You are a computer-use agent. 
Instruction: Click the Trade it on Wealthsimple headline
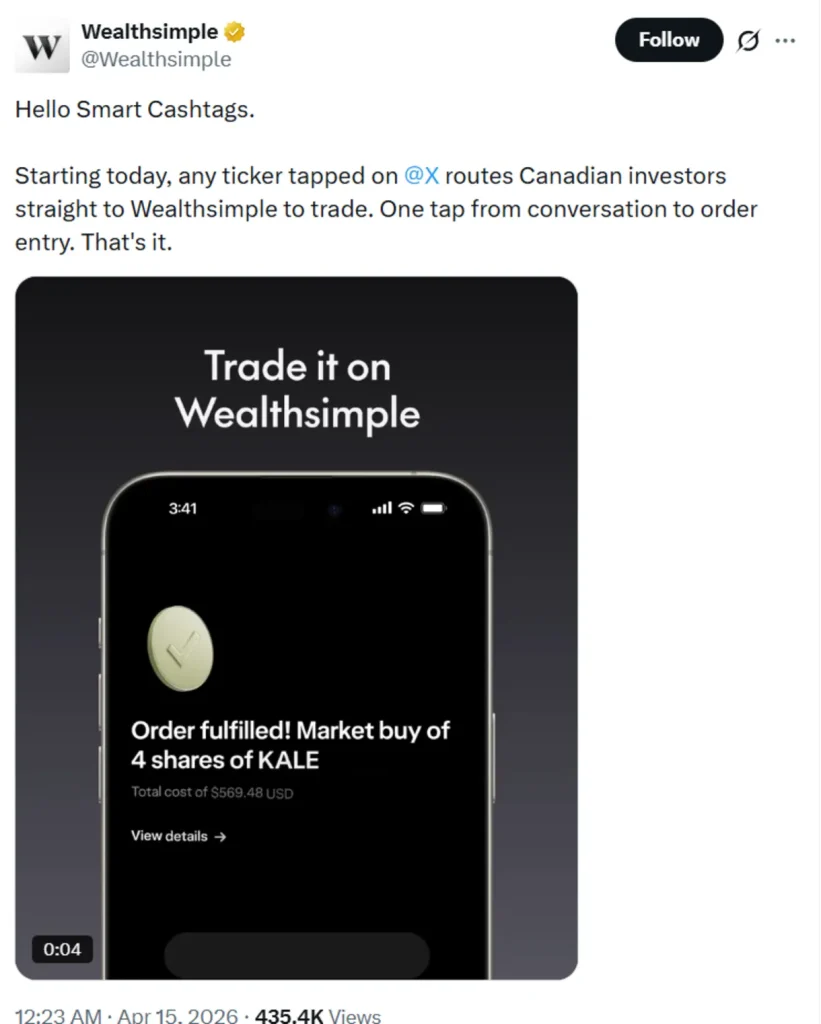coord(296,389)
